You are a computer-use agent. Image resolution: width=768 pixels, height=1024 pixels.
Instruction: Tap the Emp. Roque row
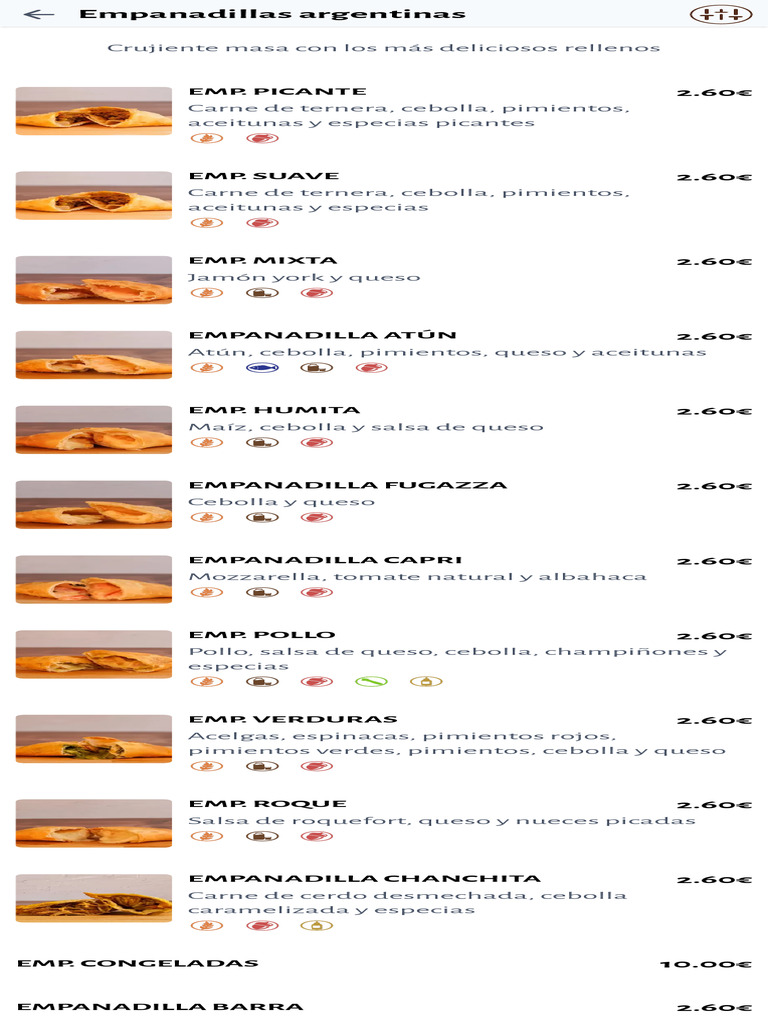(383, 820)
